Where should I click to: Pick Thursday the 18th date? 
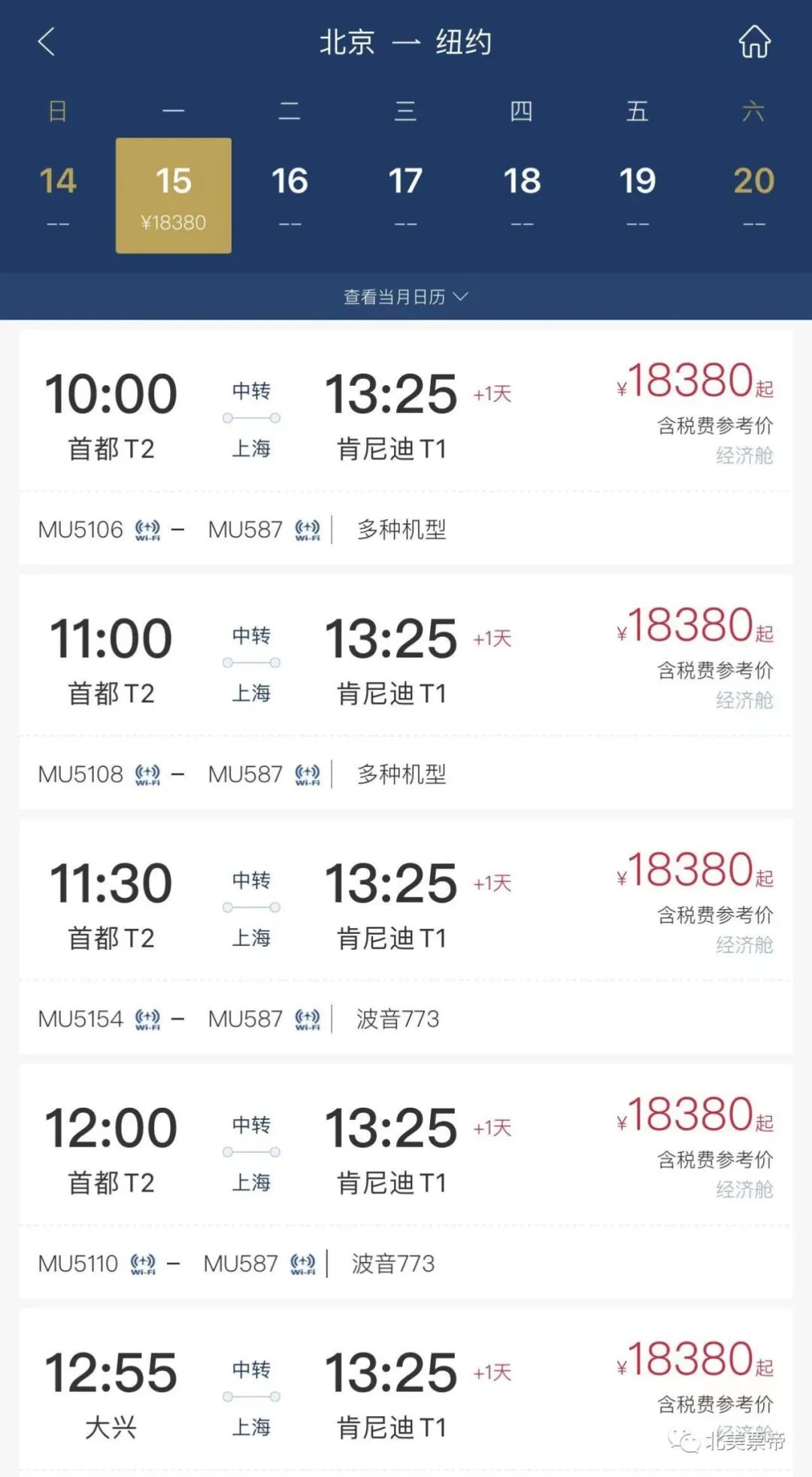(x=522, y=196)
